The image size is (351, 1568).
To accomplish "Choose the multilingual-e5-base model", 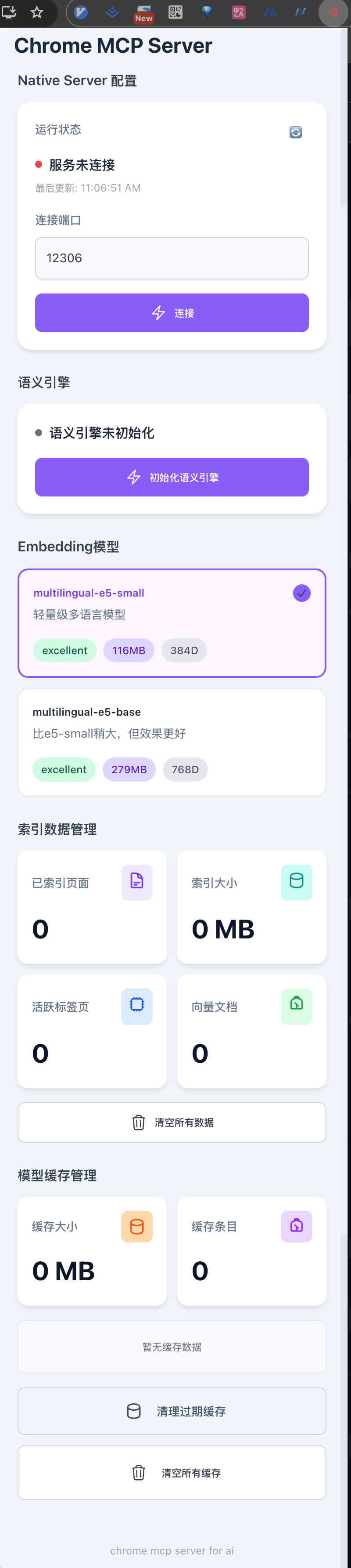I will [172, 742].
